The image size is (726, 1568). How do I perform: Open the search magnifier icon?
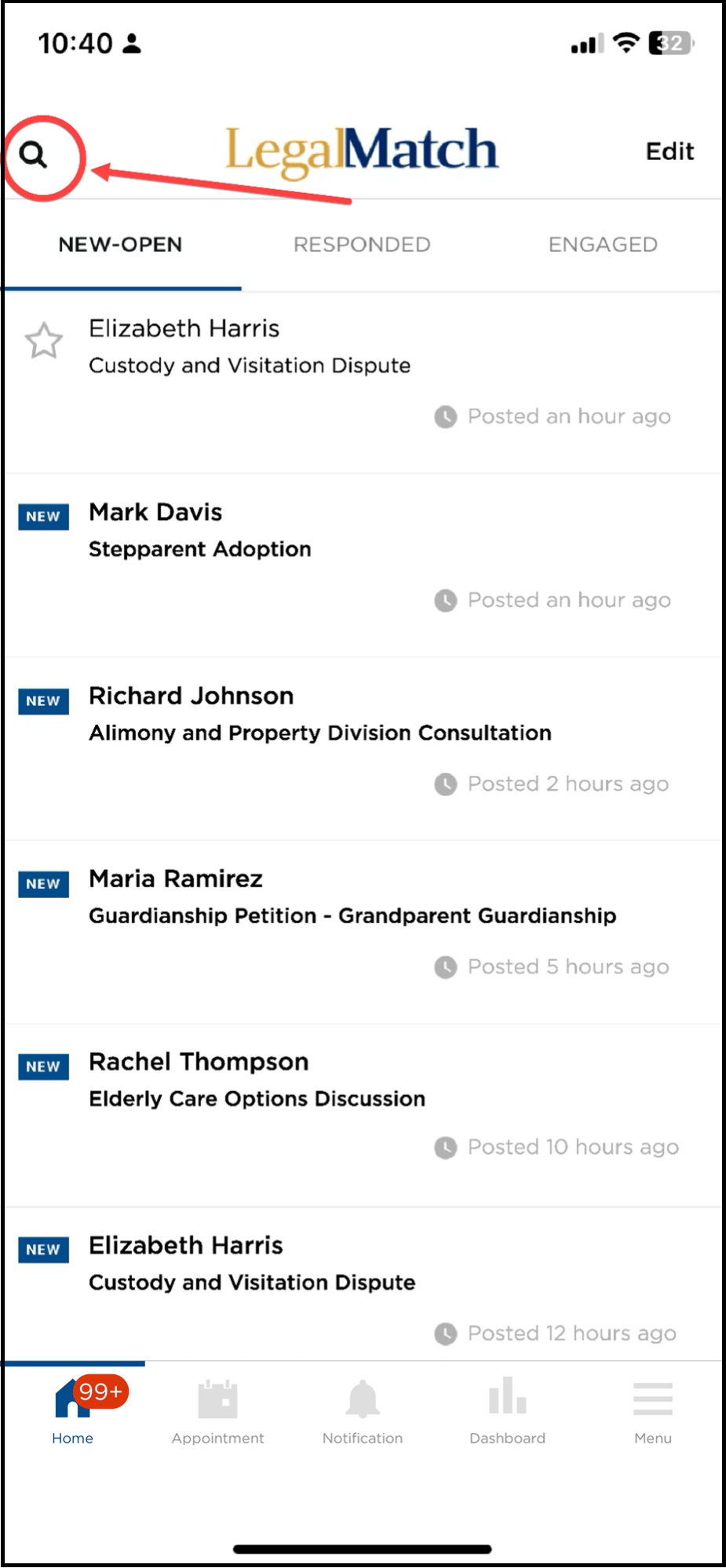[34, 155]
